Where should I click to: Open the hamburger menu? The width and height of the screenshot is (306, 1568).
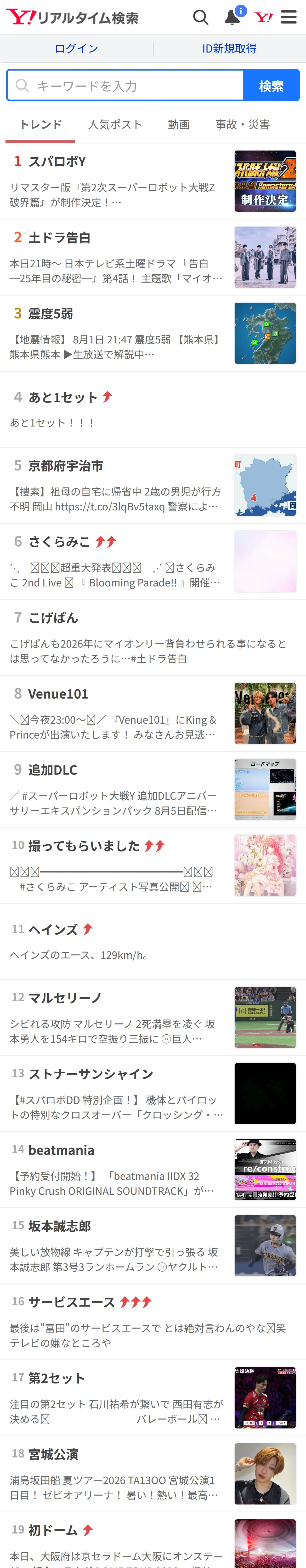click(x=288, y=17)
